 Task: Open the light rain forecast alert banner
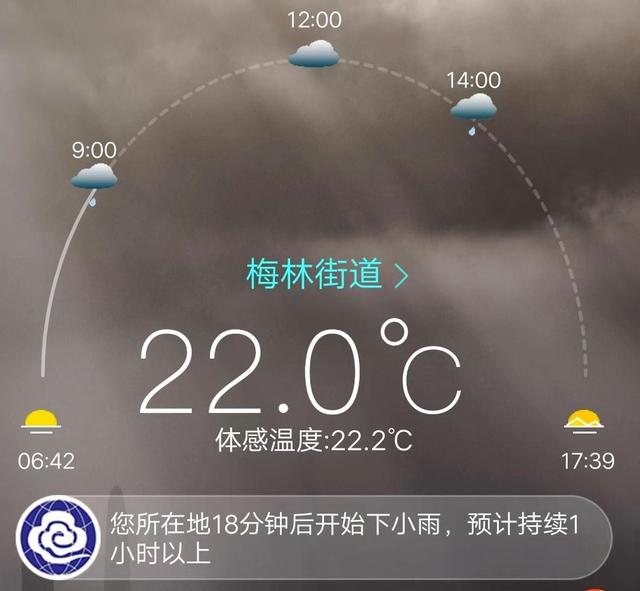click(x=330, y=537)
